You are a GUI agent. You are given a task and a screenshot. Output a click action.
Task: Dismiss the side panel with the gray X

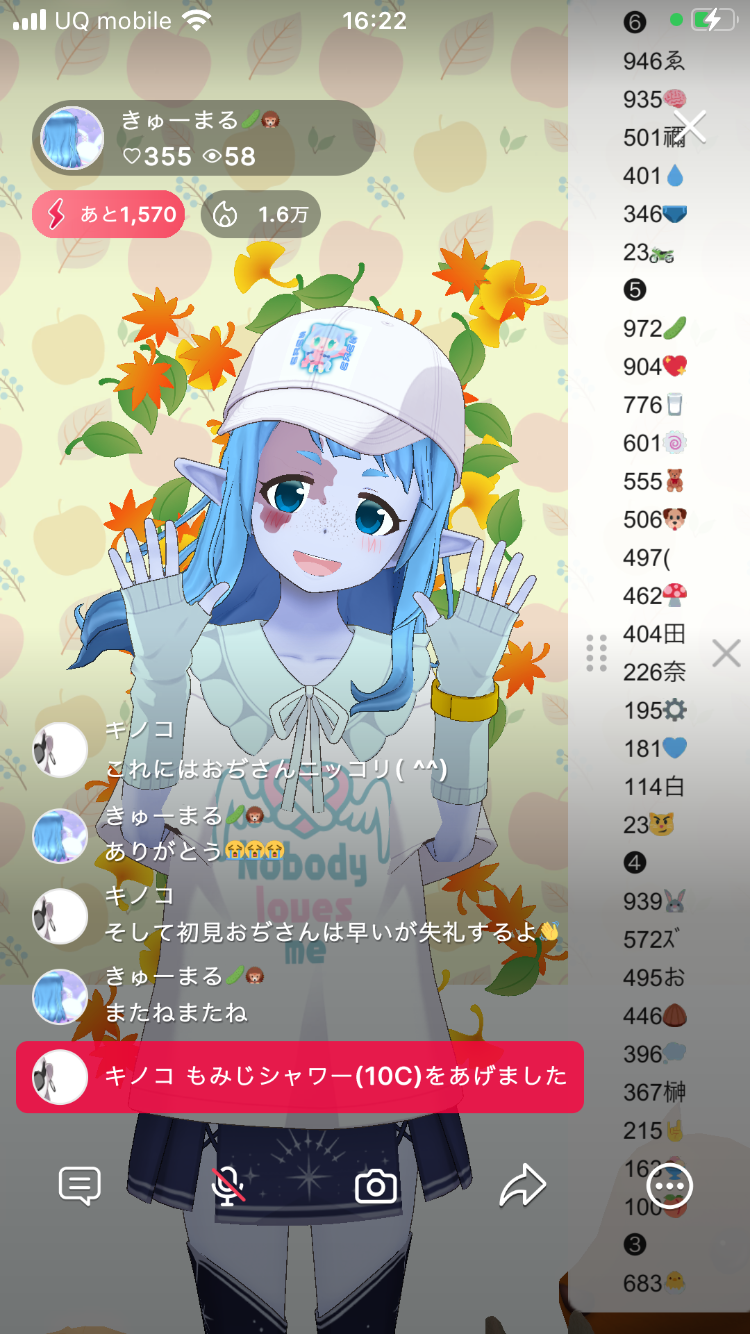[726, 654]
